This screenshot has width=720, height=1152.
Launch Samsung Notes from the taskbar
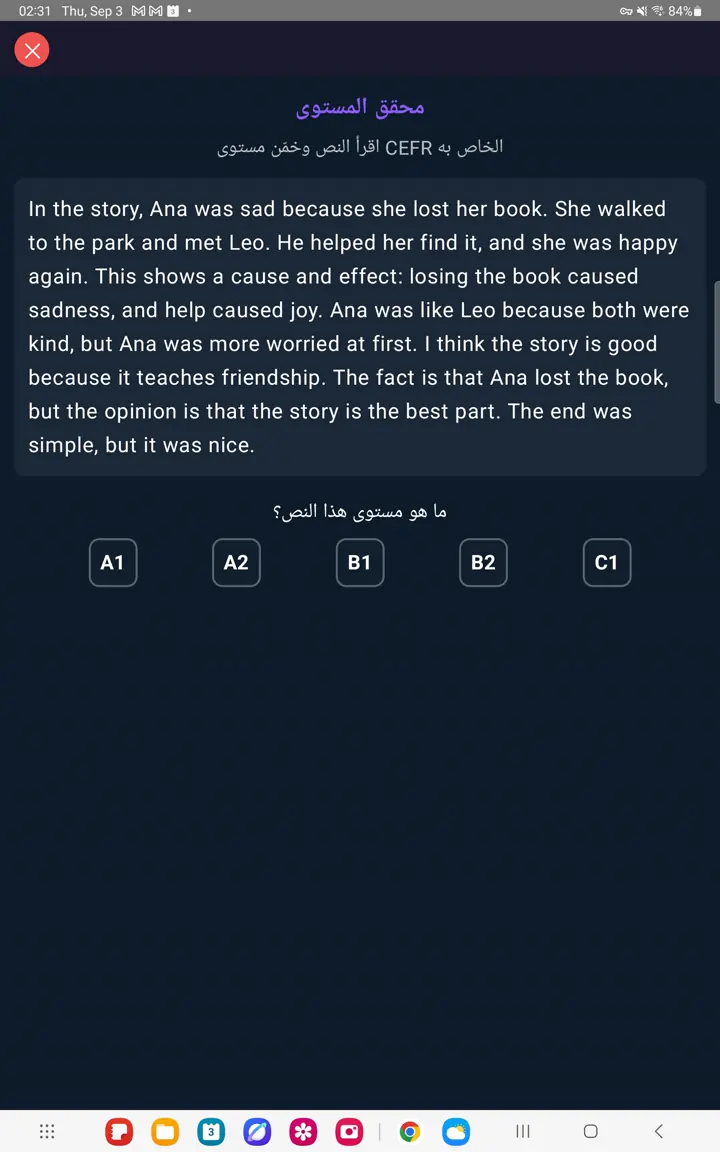click(x=119, y=1131)
